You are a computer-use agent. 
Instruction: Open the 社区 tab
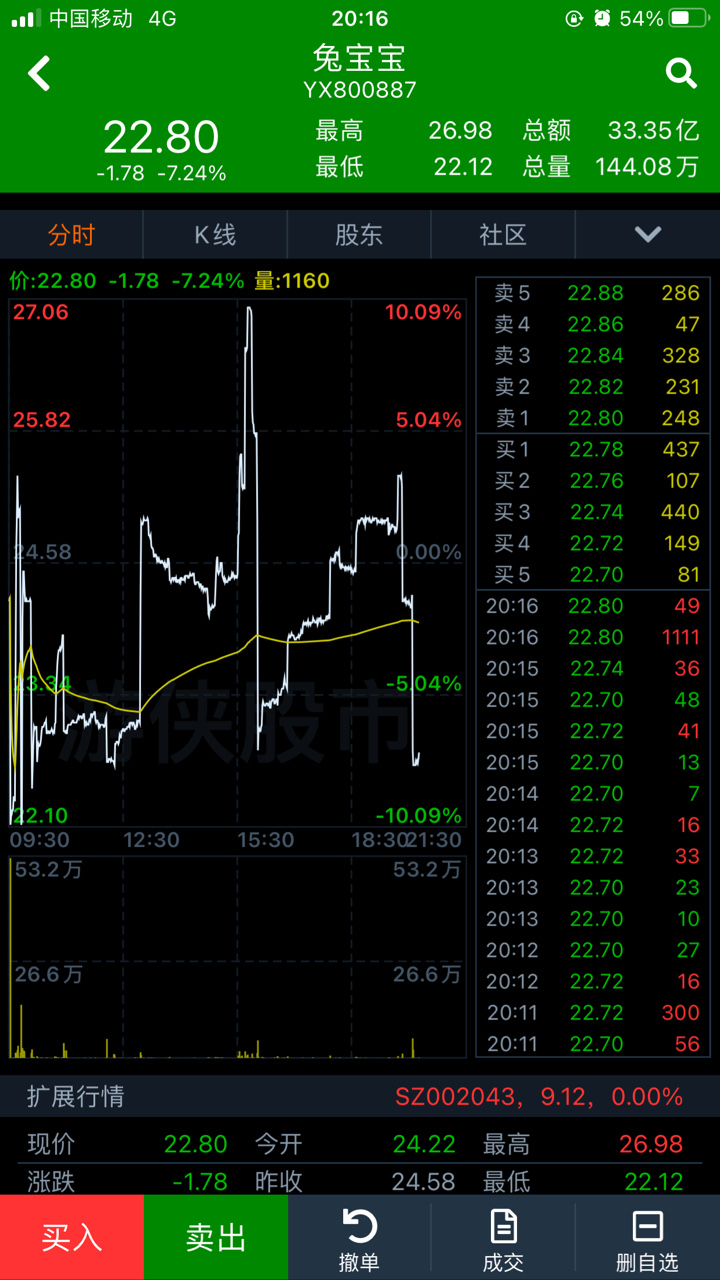click(x=503, y=235)
